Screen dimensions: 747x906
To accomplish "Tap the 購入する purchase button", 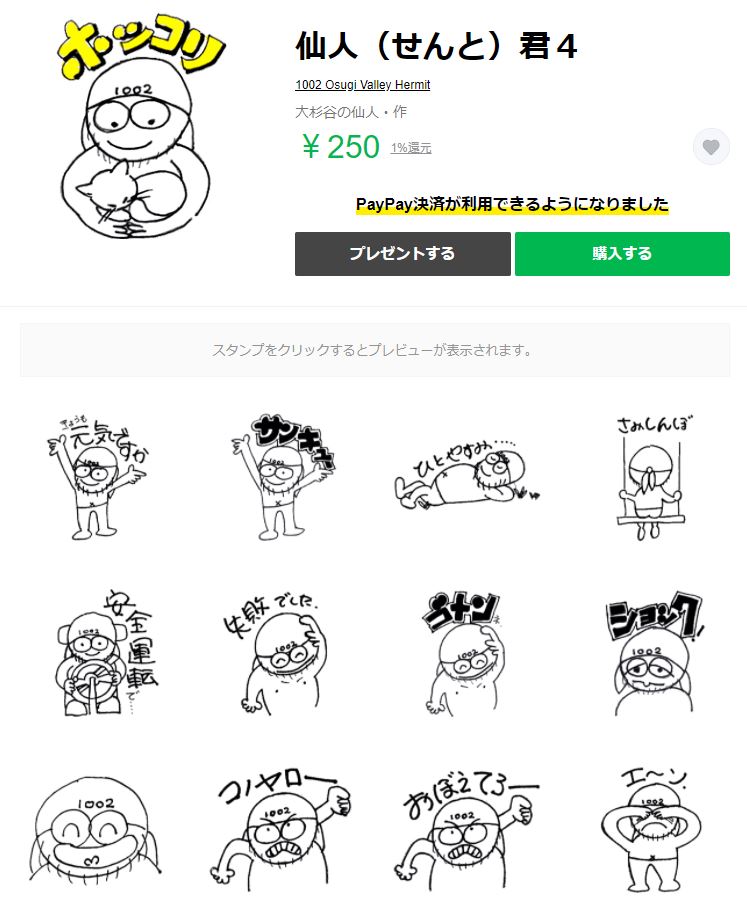I will [x=622, y=254].
